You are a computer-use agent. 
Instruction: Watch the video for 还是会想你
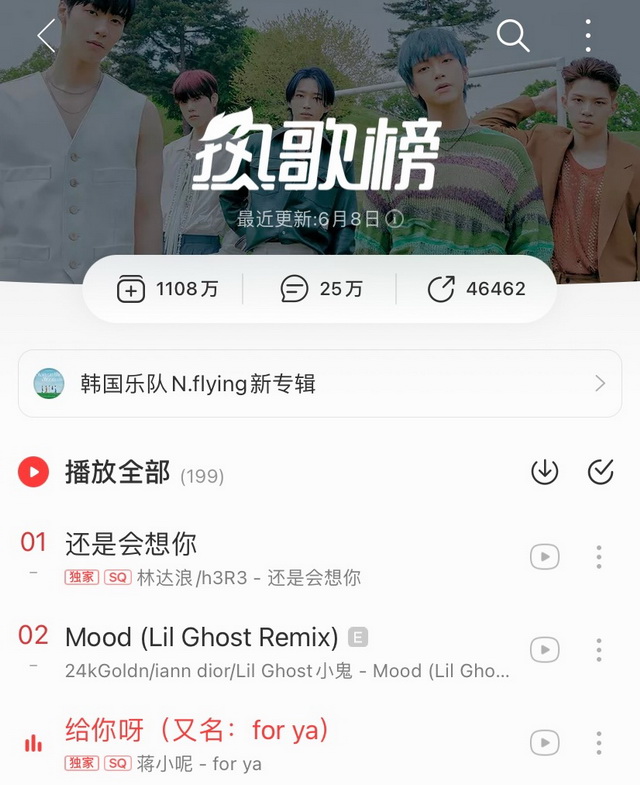pyautogui.click(x=544, y=557)
